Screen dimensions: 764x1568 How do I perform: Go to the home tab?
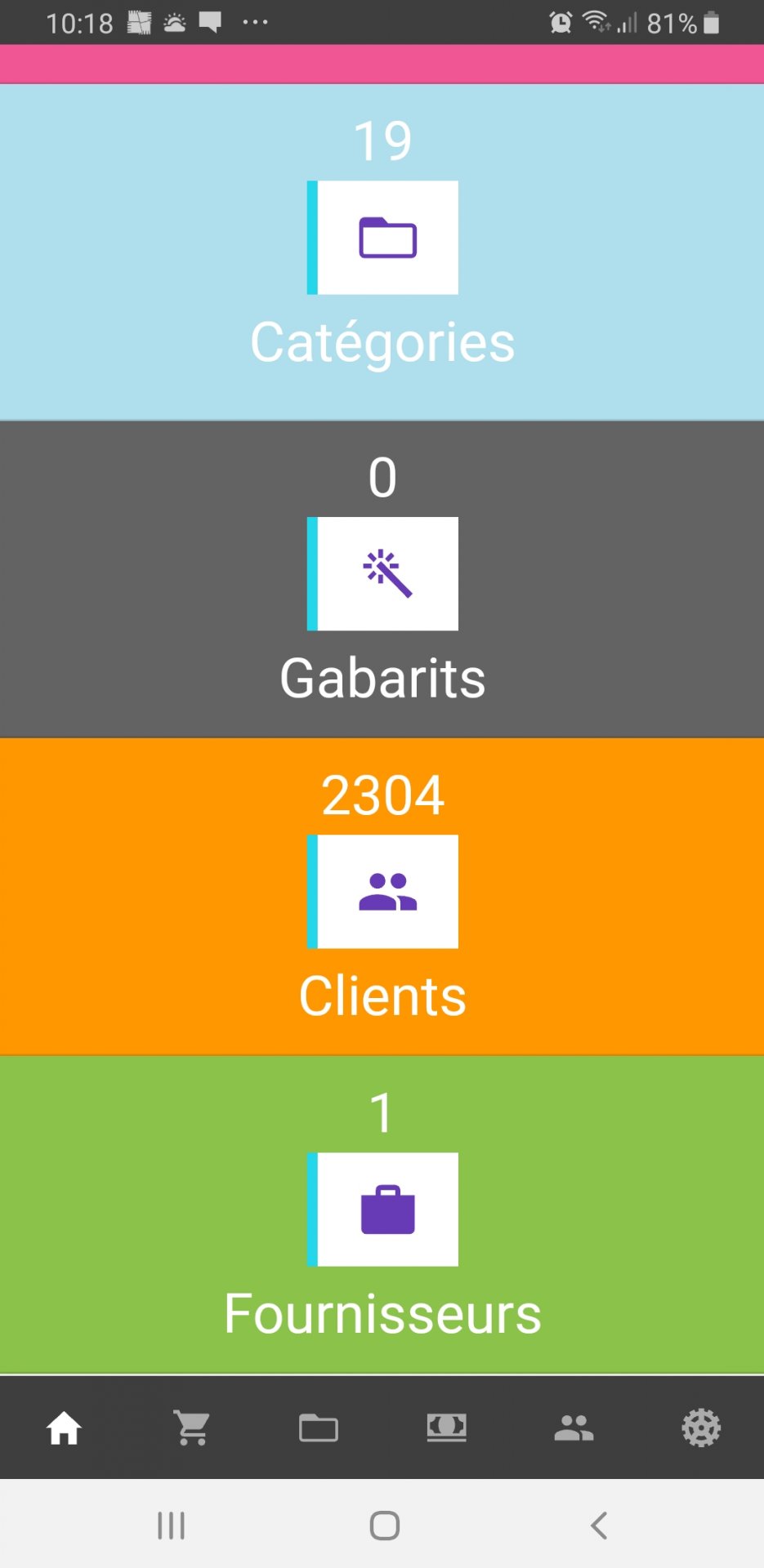pos(64,1428)
